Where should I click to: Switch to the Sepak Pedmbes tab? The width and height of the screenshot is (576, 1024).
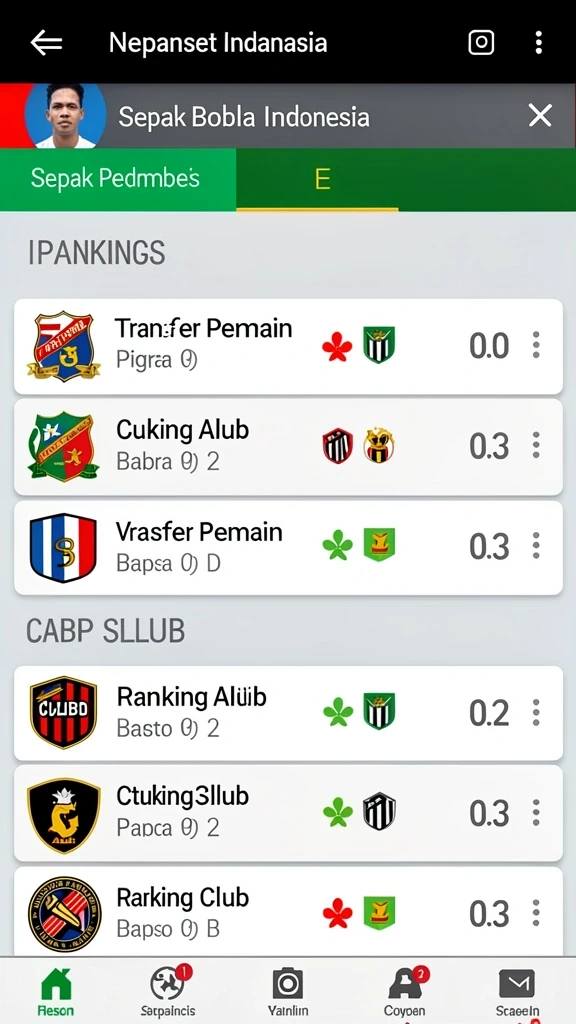[x=118, y=179]
